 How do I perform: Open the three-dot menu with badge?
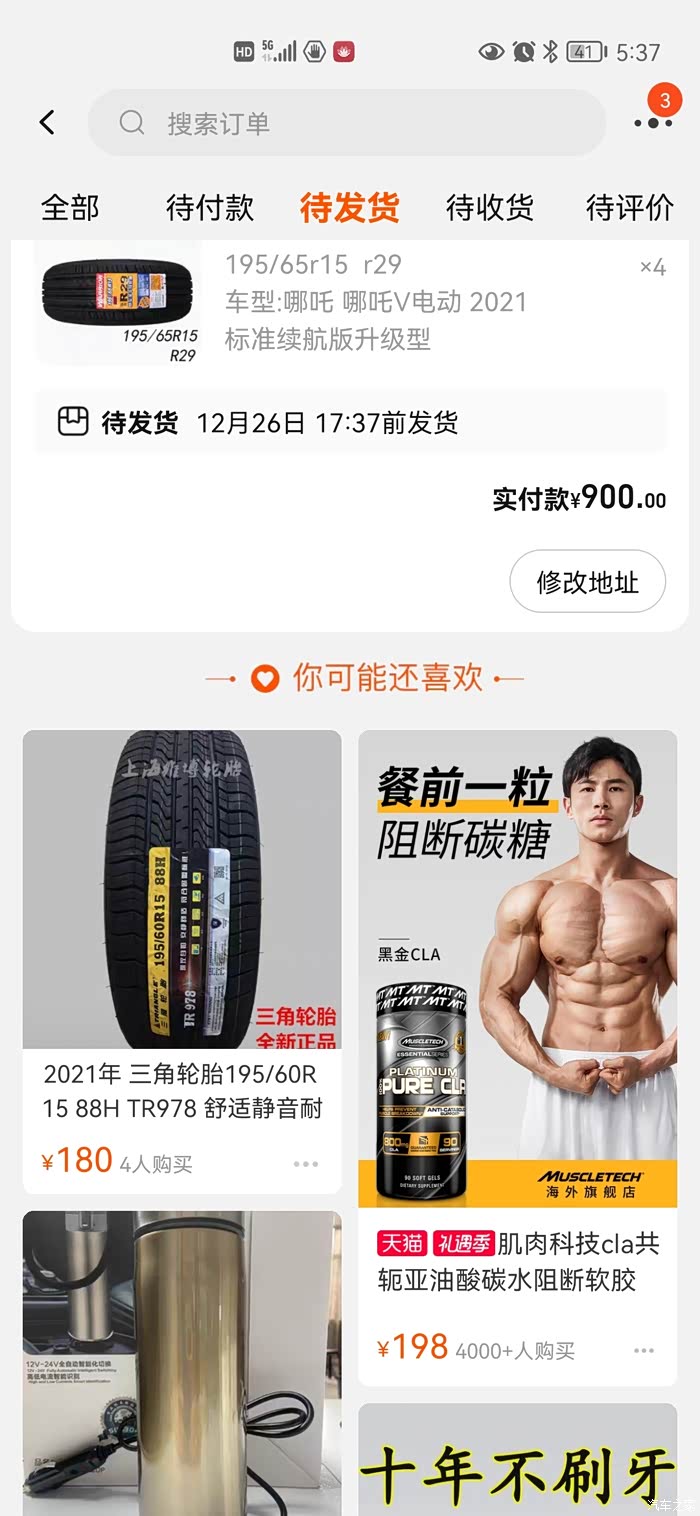click(x=652, y=122)
